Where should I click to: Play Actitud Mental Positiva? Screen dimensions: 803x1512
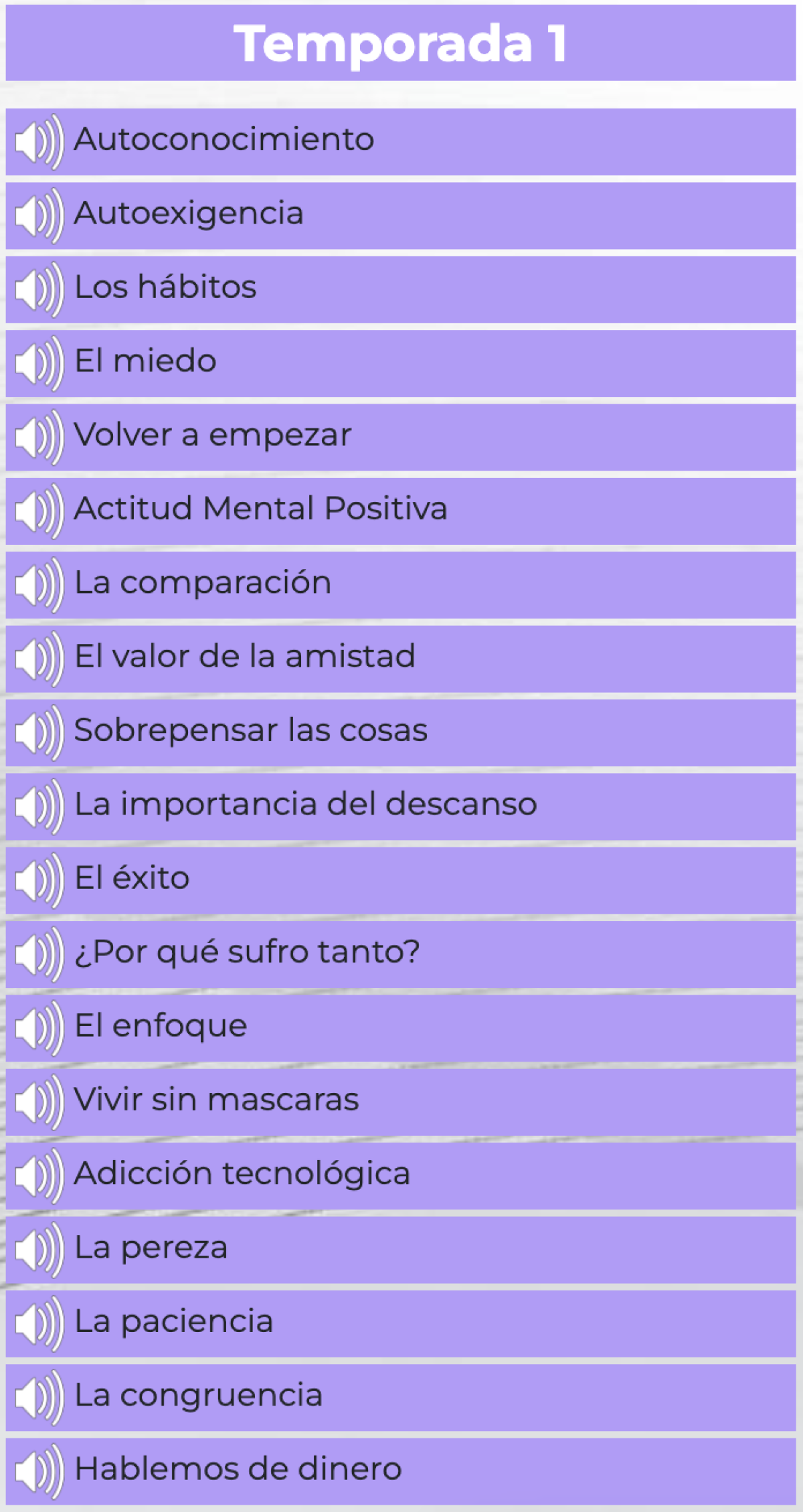click(x=401, y=511)
